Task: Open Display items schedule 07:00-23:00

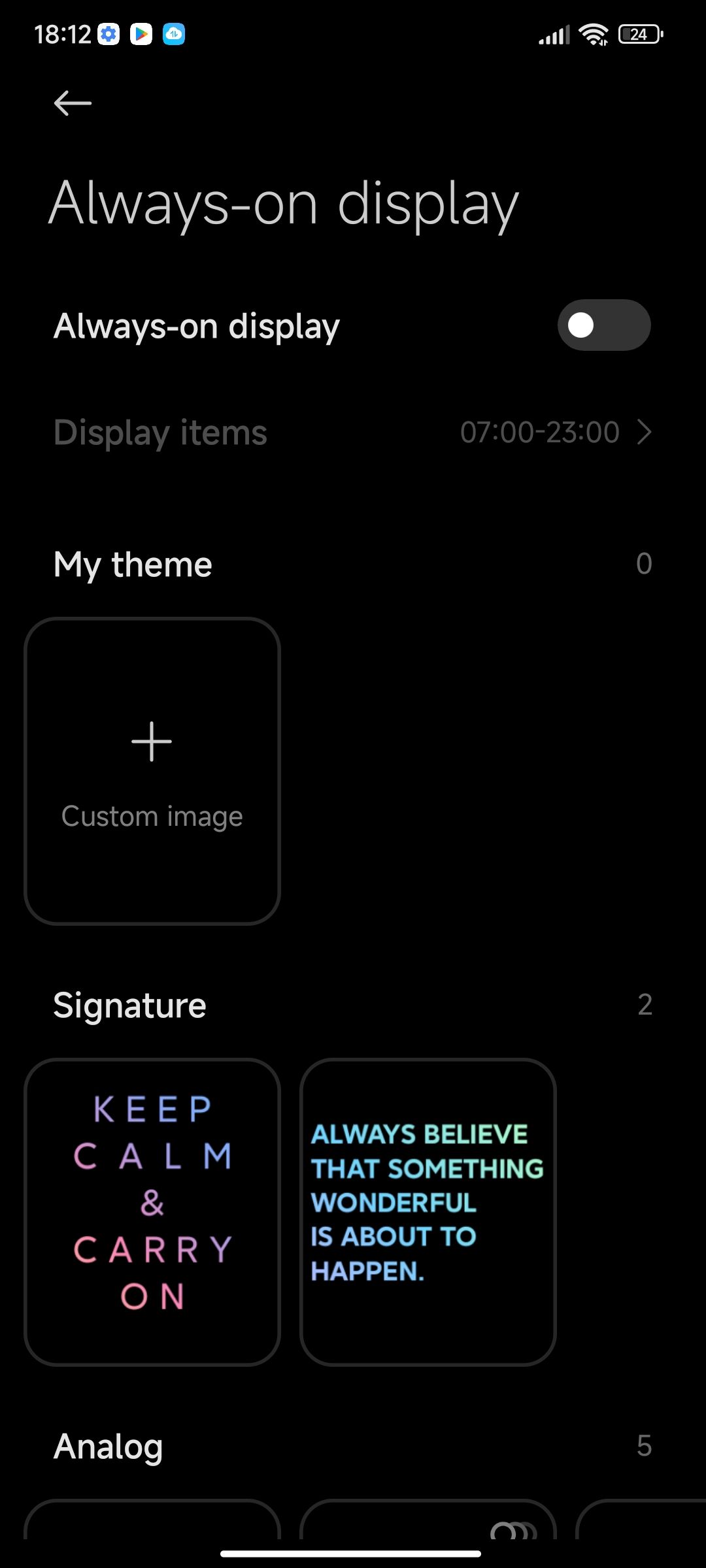Action: pyautogui.click(x=353, y=433)
